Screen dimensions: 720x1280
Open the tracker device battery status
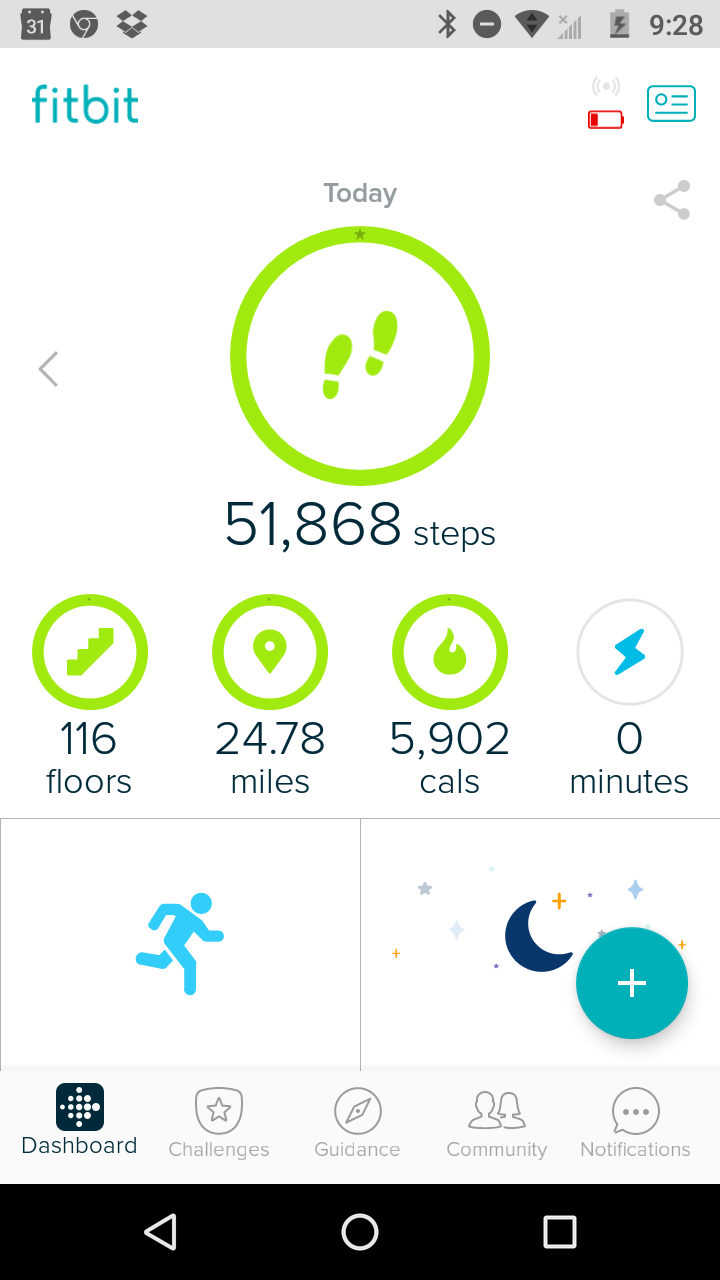[x=605, y=106]
